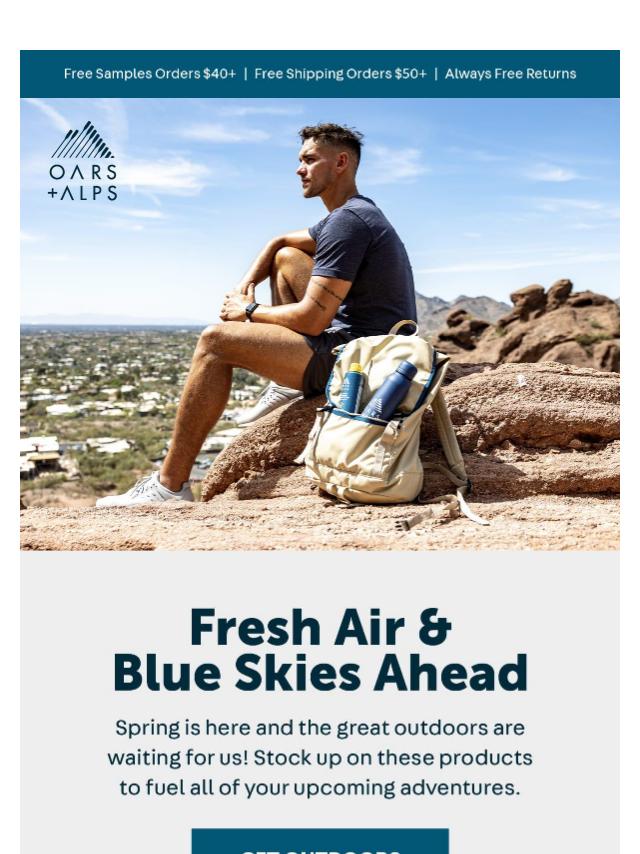Tap the Get Outdoors button

click(320, 843)
